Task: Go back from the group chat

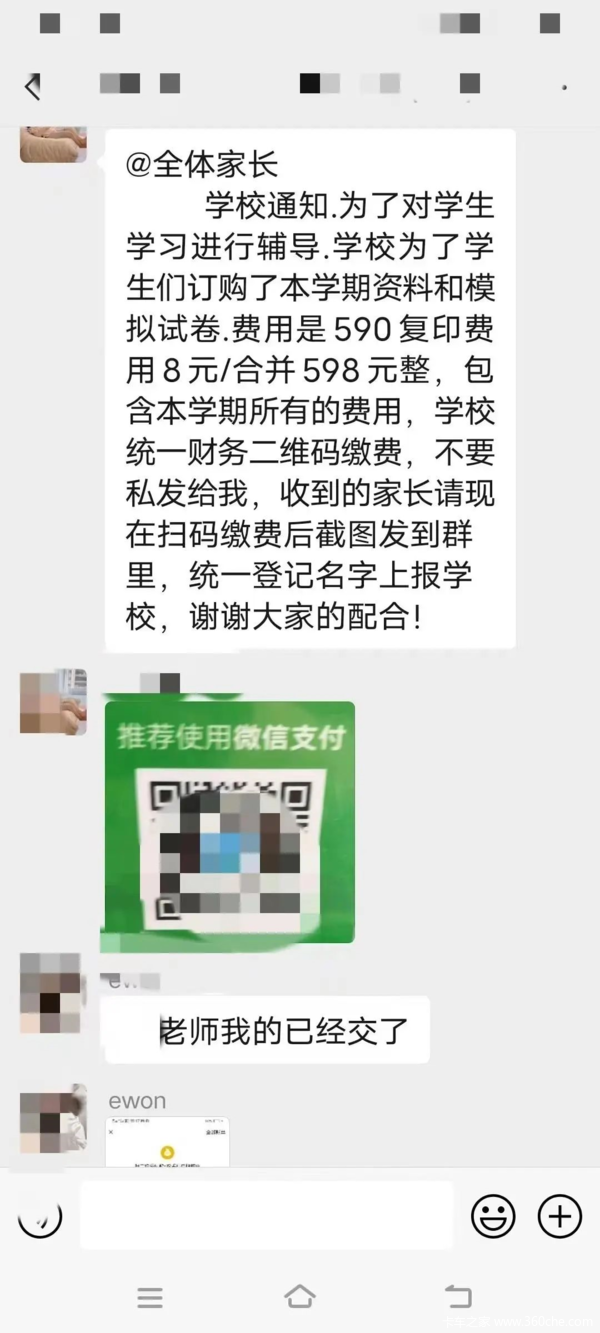Action: pos(33,86)
